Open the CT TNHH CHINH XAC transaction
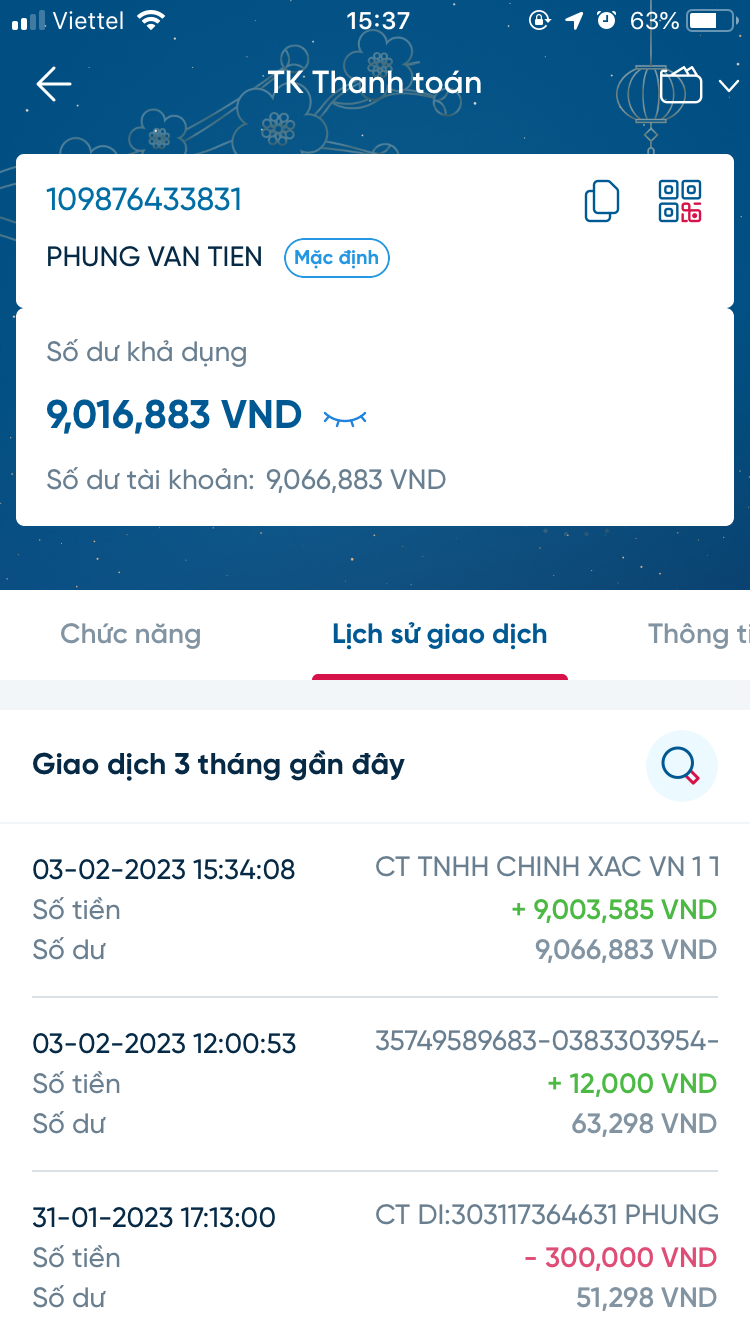The height and width of the screenshot is (1334, 750). (x=375, y=909)
